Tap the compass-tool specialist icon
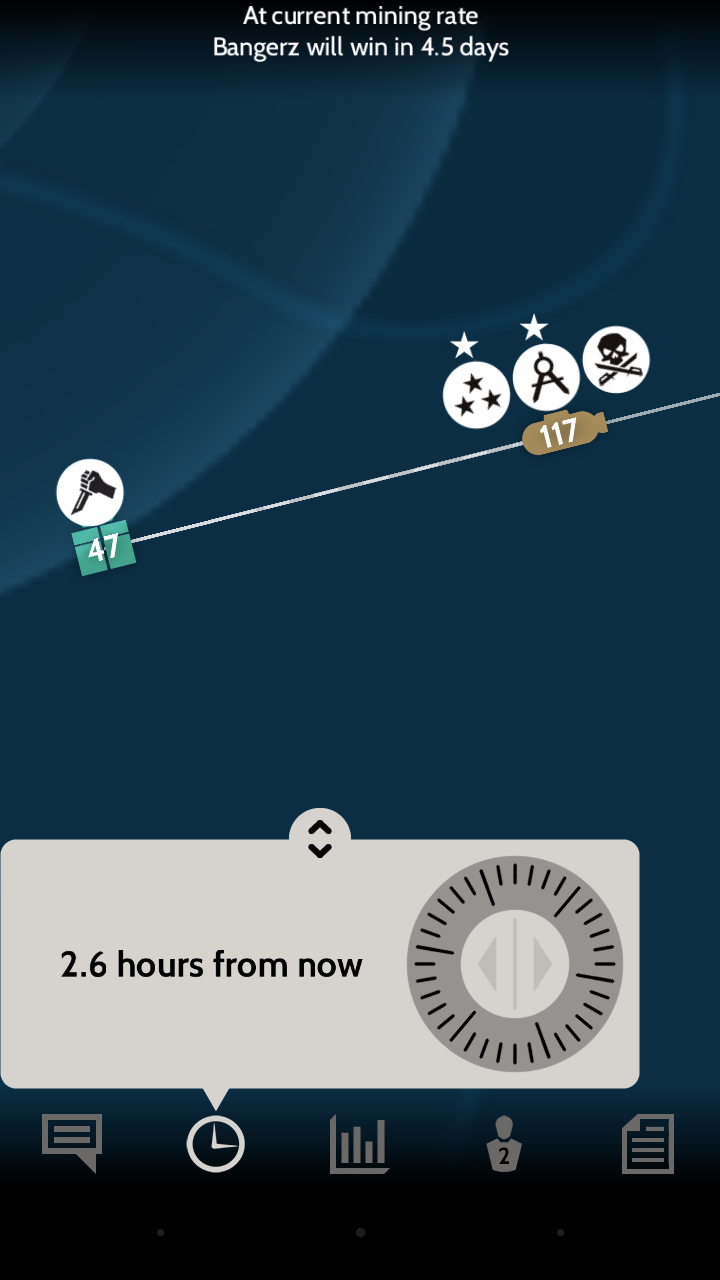Viewport: 720px width, 1280px height. point(546,377)
